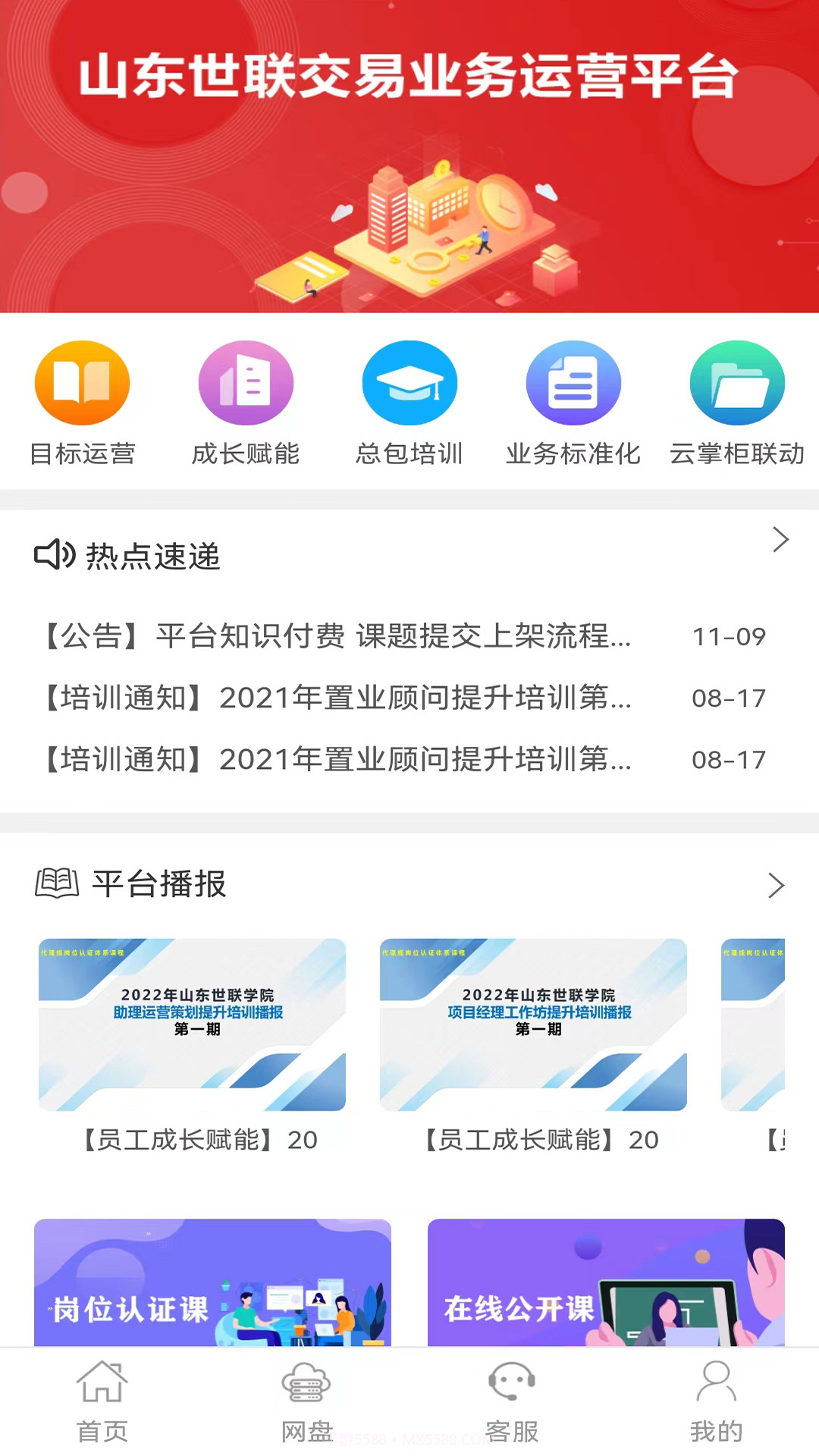This screenshot has height=1456, width=819.
Task: Select the 网盘 server icon in bottom bar
Action: click(x=306, y=1382)
